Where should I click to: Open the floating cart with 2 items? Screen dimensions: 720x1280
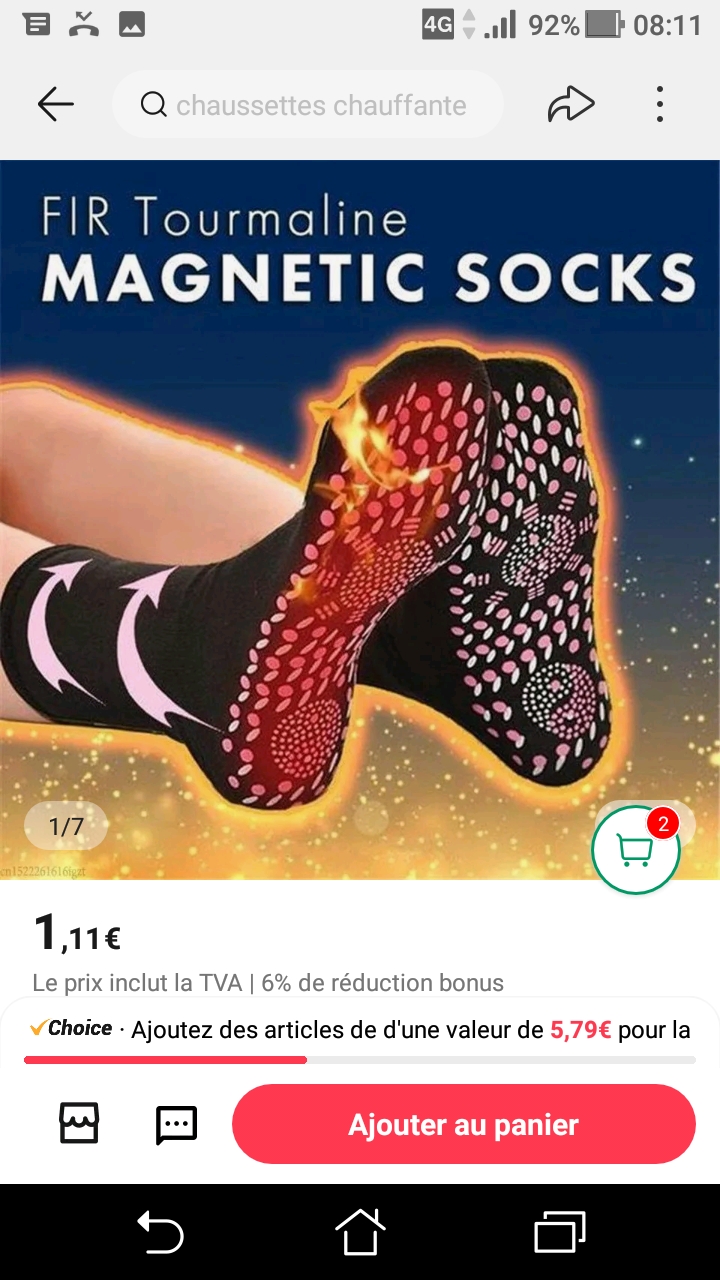coord(636,849)
